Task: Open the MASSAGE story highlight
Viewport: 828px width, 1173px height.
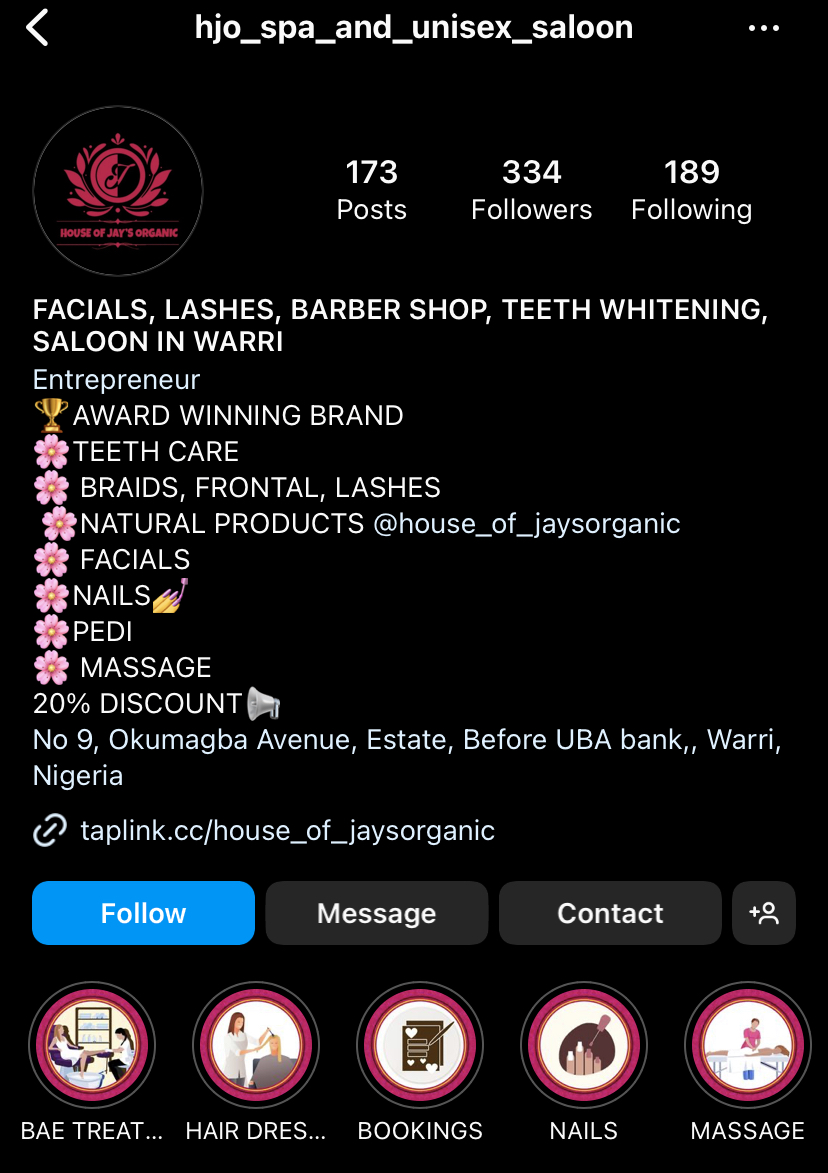Action: [x=748, y=1045]
